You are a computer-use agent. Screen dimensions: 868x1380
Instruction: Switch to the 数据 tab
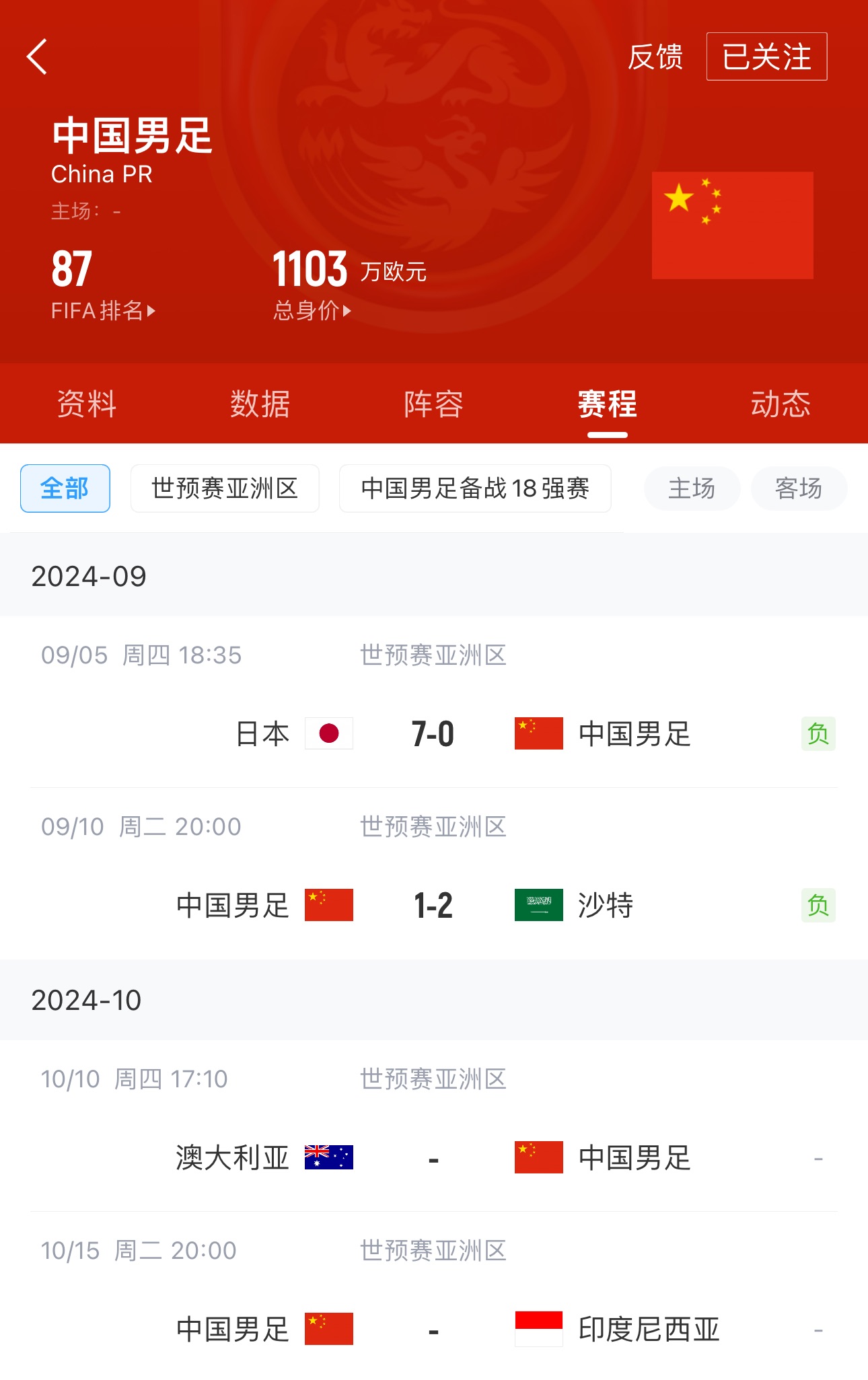[260, 404]
